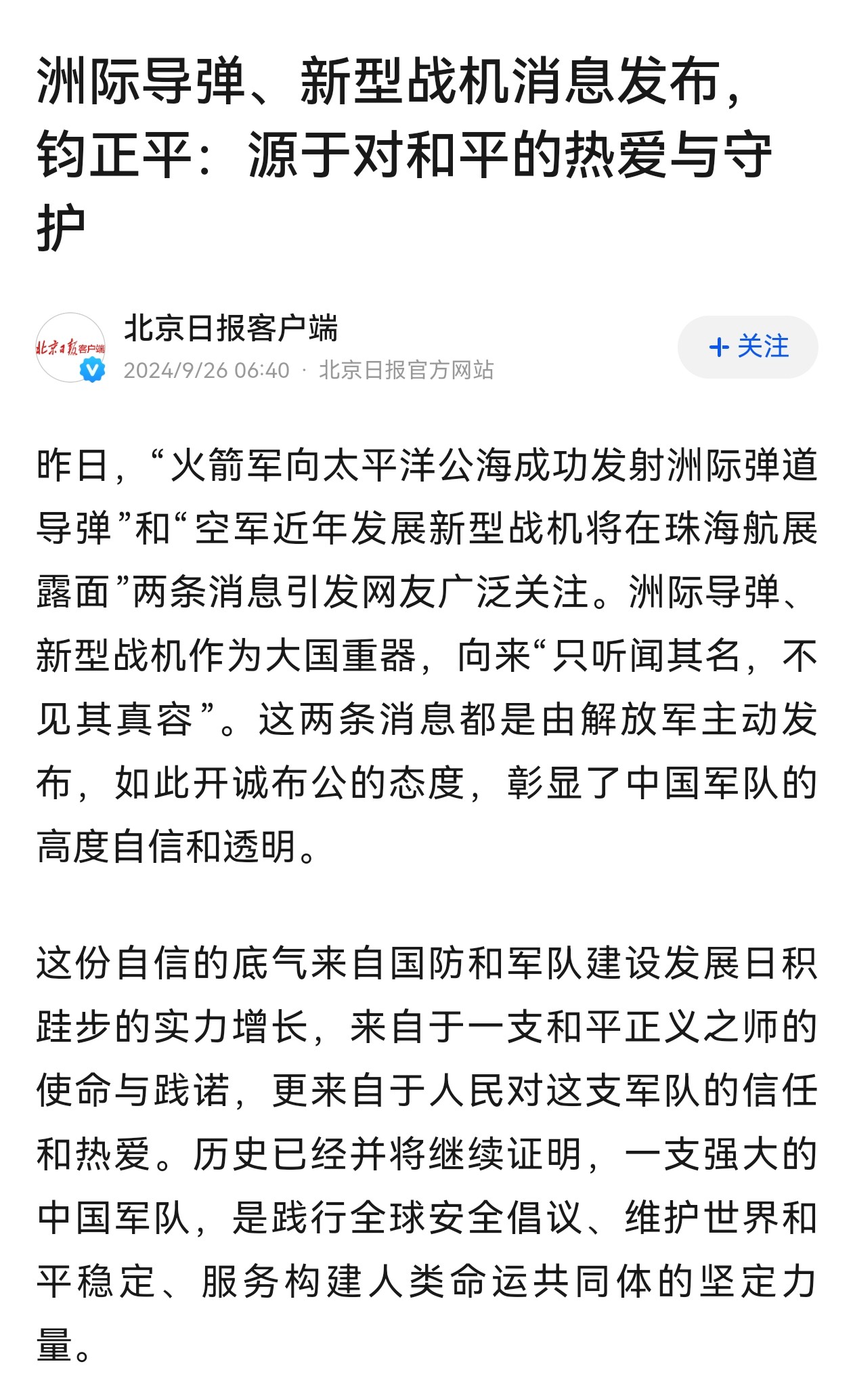Follow 北京日报客户端 with the 关注 button
This screenshot has width=853, height=1400.
(747, 347)
